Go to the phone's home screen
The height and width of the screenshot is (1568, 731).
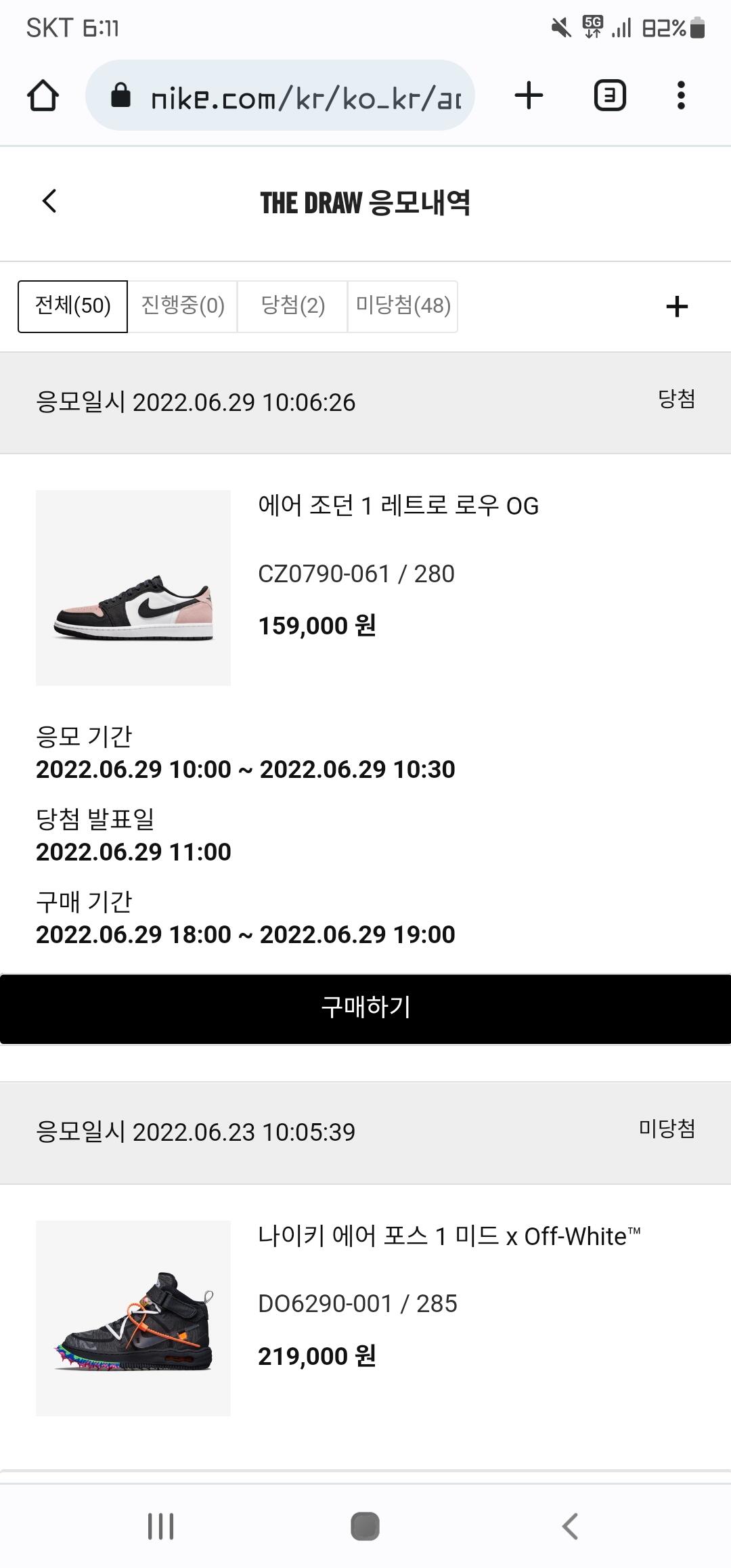click(x=365, y=1526)
